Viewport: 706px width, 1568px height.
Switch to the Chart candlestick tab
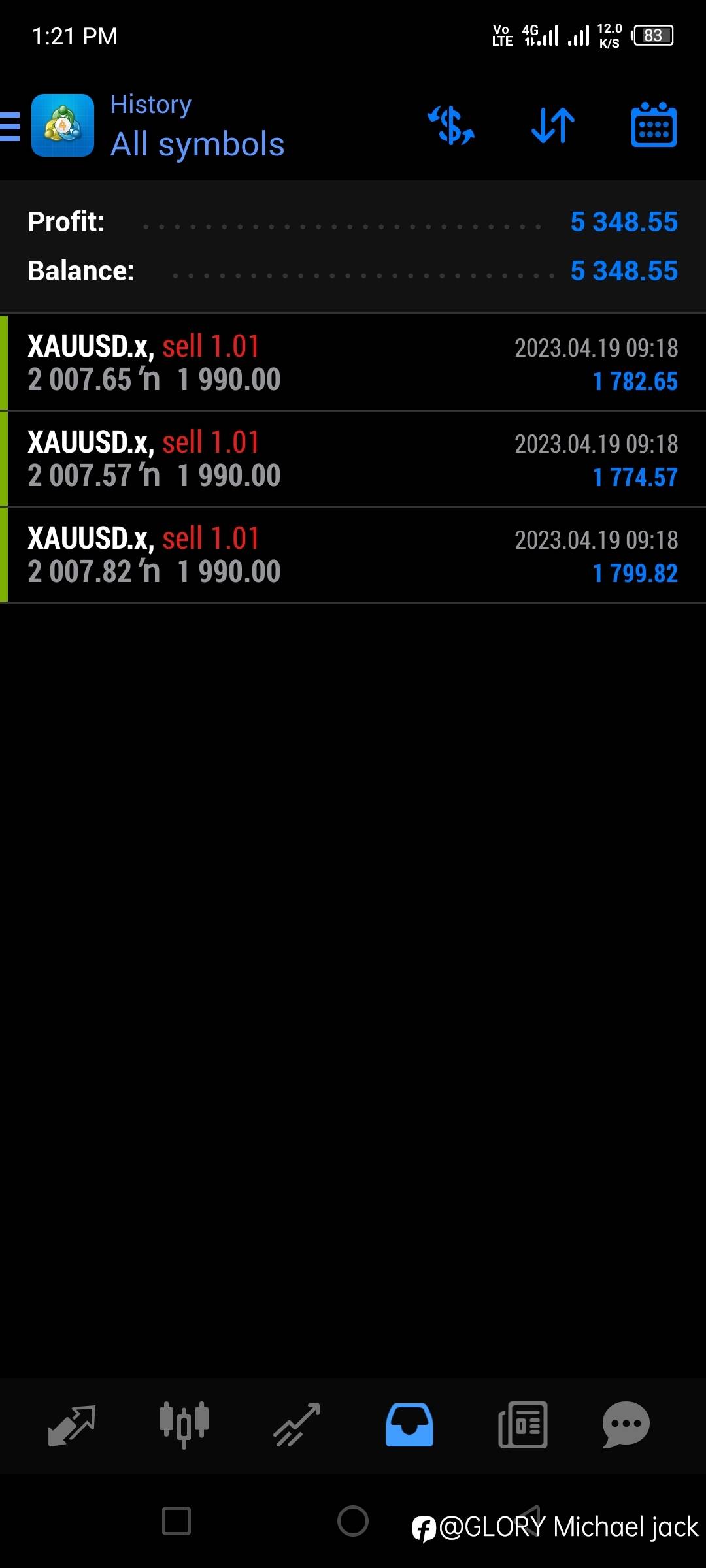pos(184,1425)
